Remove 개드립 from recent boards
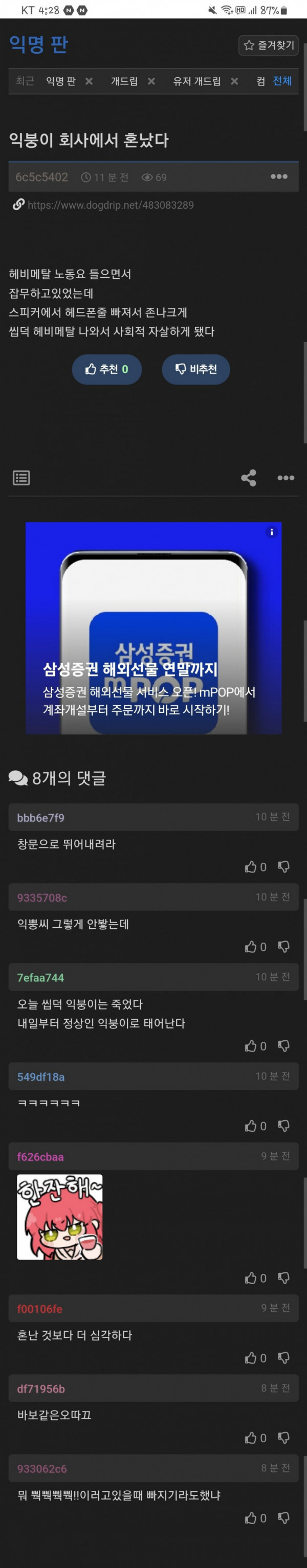The width and height of the screenshot is (307, 1568). pos(151,81)
